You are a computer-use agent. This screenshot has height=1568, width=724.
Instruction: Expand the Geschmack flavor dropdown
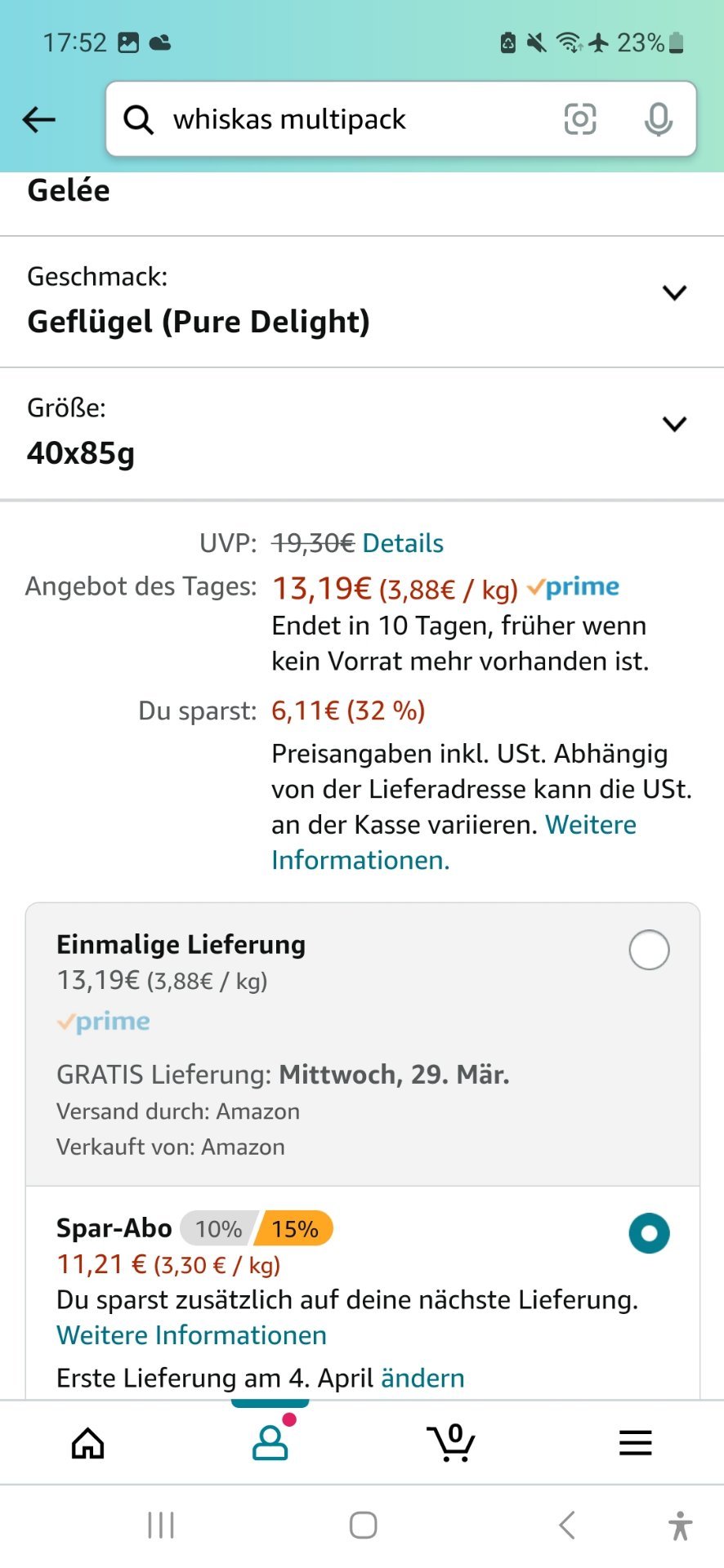[x=362, y=301]
